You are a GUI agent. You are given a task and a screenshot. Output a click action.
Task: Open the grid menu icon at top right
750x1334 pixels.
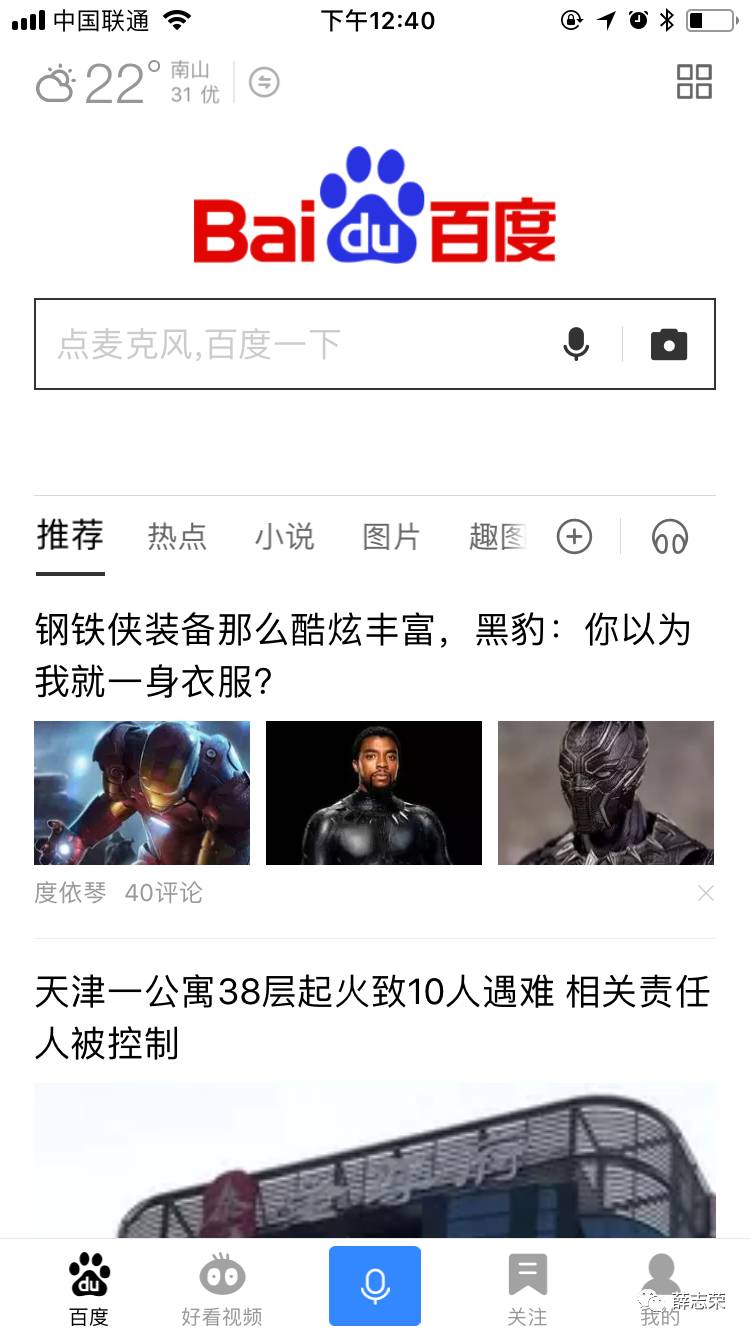[x=694, y=82]
